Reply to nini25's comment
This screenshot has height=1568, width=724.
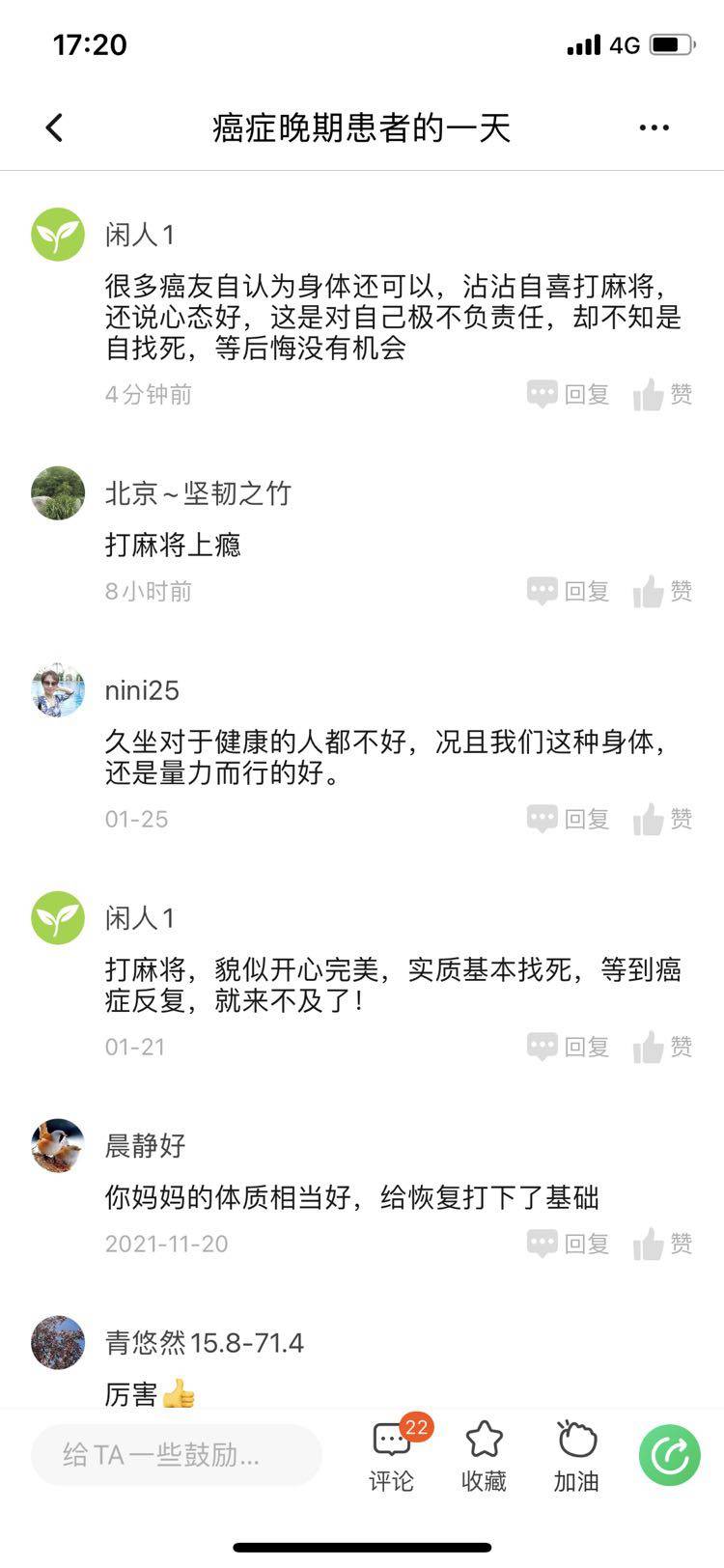point(569,819)
